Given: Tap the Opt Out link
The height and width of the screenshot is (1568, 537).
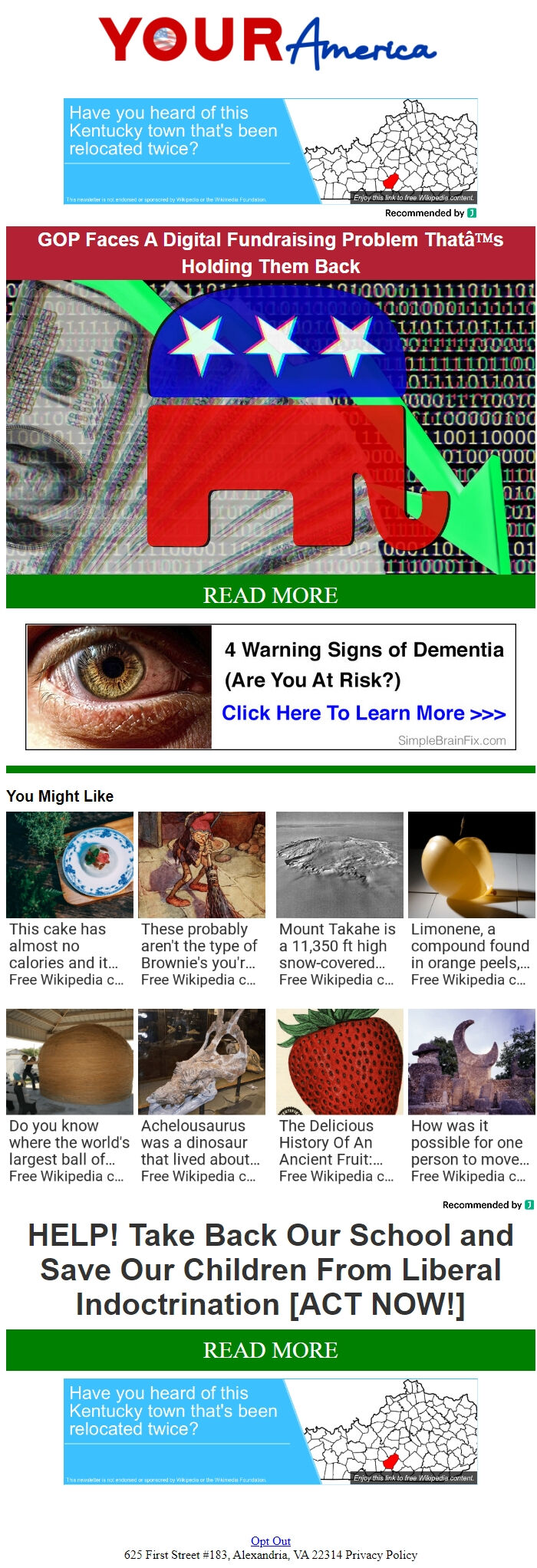Looking at the screenshot, I should (x=270, y=1540).
